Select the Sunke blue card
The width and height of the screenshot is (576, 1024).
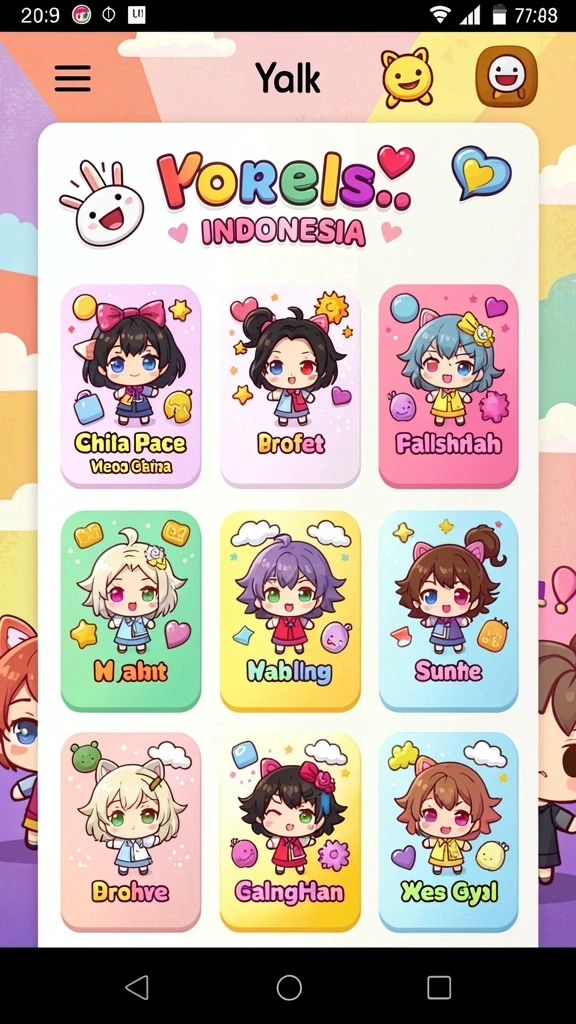pos(449,611)
